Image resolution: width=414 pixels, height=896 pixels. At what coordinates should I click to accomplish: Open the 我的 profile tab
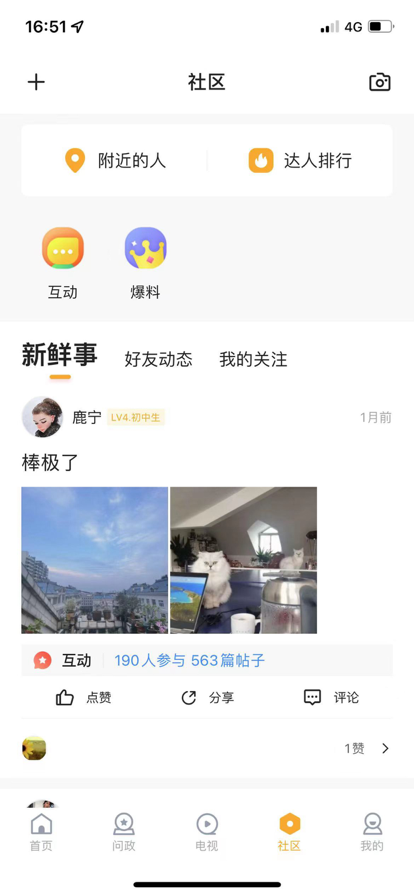pyautogui.click(x=372, y=833)
